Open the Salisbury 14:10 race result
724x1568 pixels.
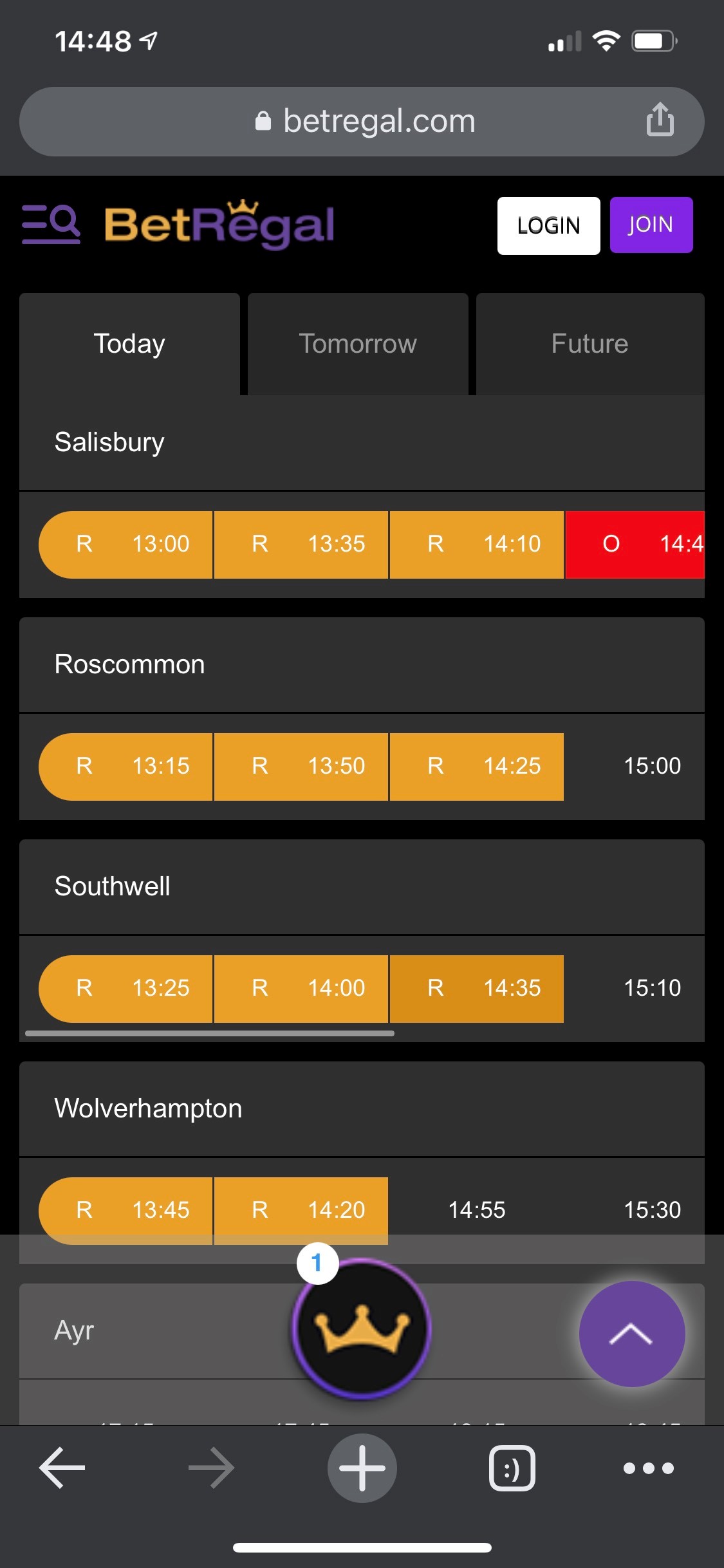477,545
